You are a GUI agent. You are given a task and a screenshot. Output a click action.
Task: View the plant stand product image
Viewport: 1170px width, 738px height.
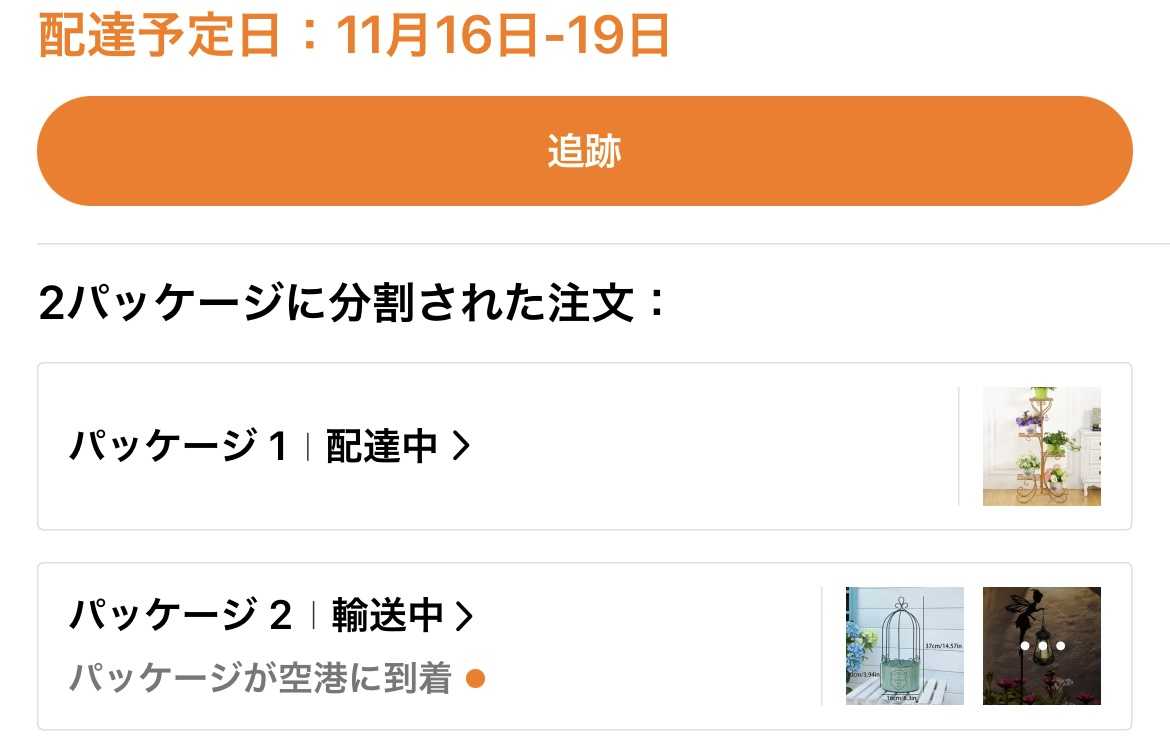(x=1041, y=446)
